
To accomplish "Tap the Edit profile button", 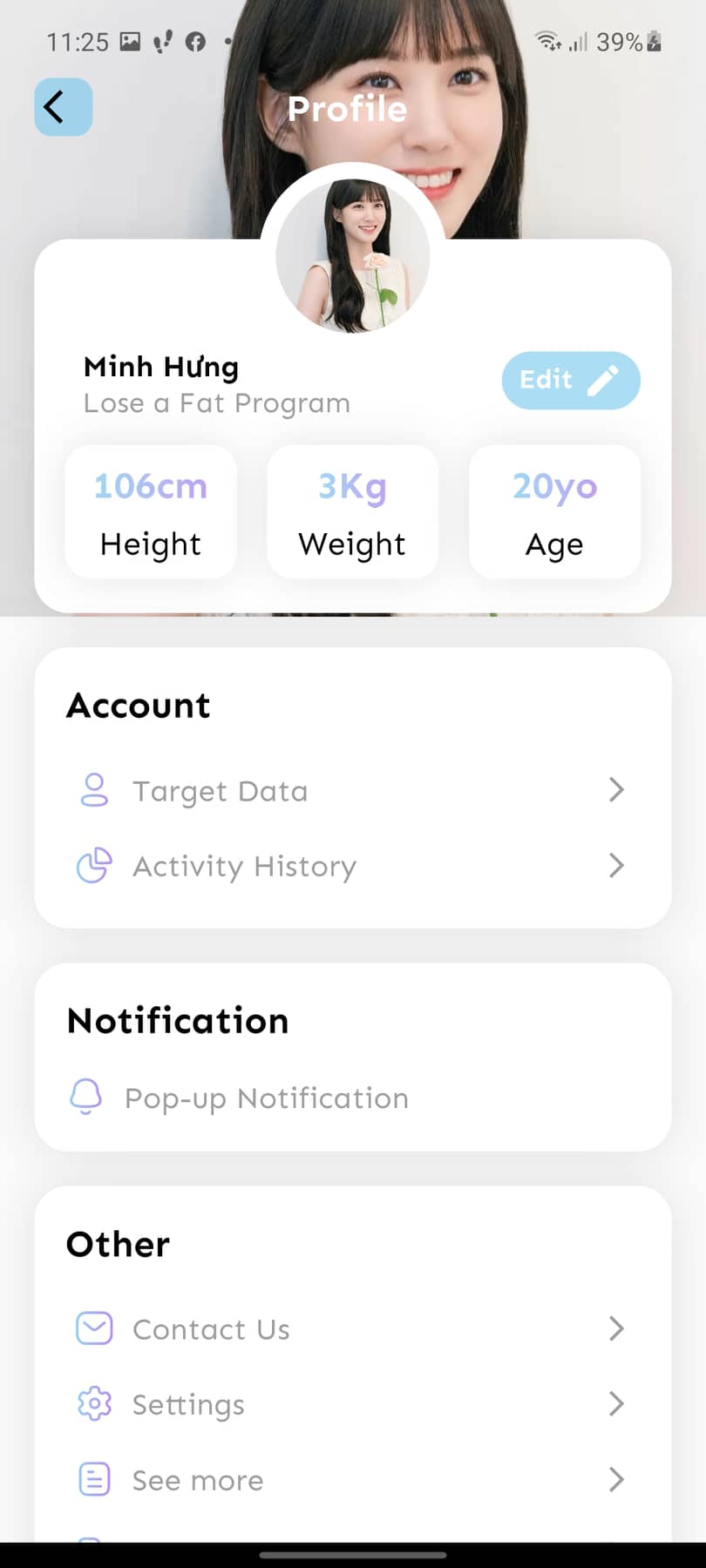I will [570, 380].
